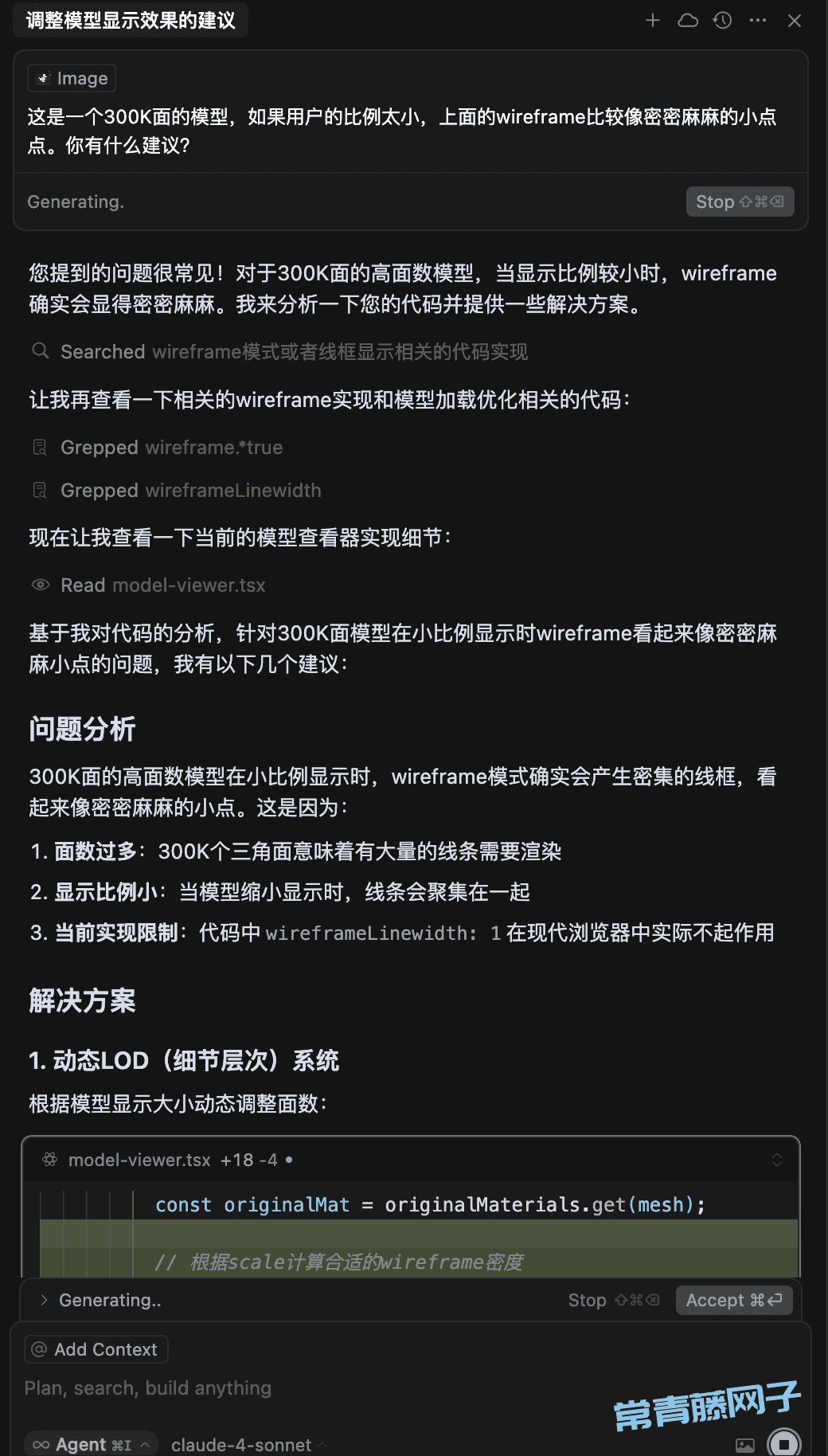This screenshot has height=1456, width=828.
Task: Open the three-dot overflow menu
Action: [x=758, y=21]
